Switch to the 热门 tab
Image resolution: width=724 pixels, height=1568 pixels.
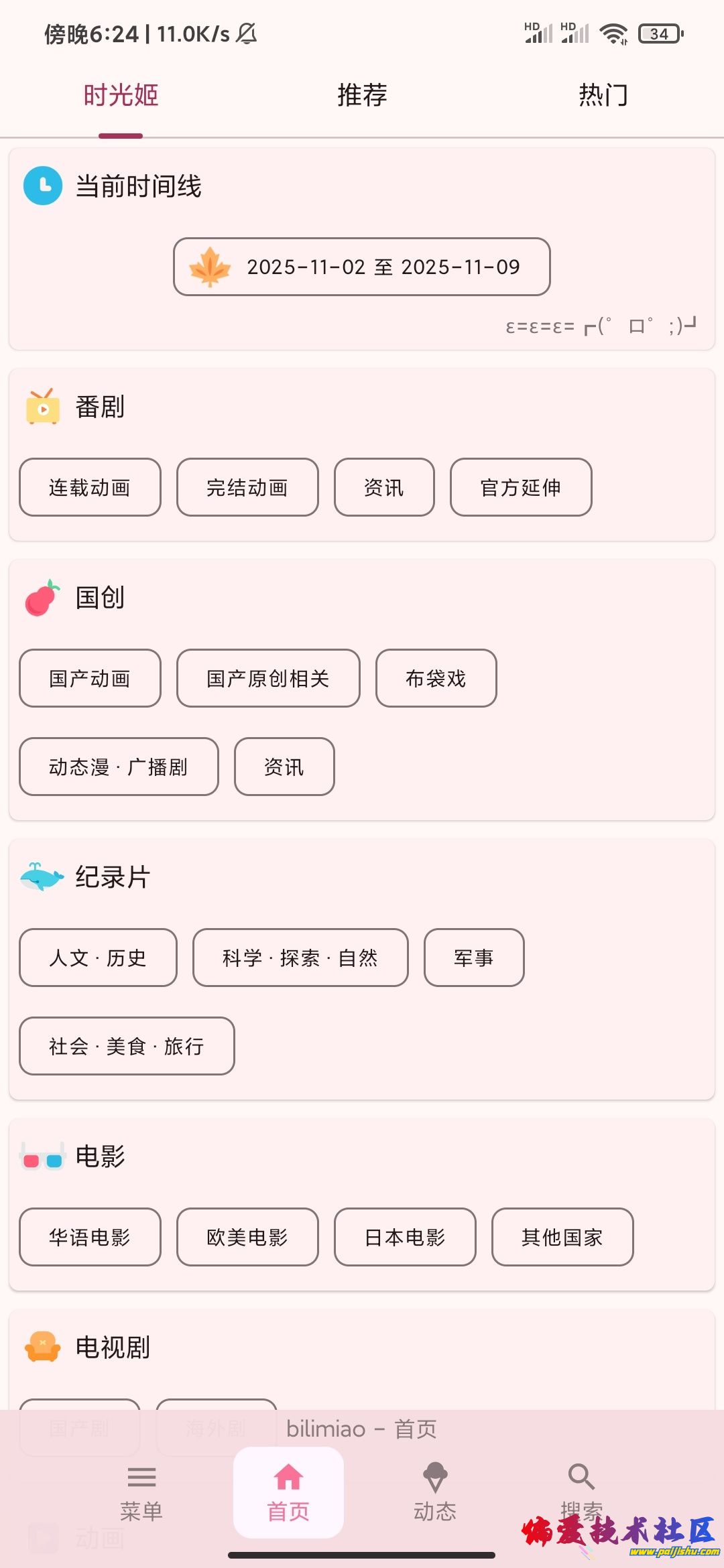(x=603, y=95)
